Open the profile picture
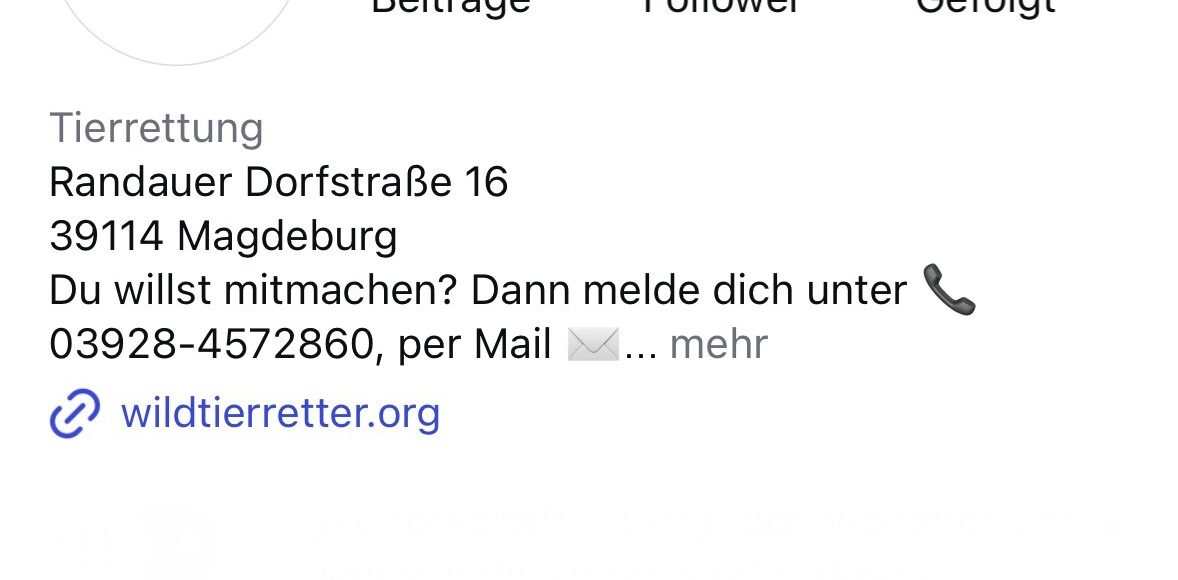Viewport: 1178px width, 580px height. (x=177, y=22)
